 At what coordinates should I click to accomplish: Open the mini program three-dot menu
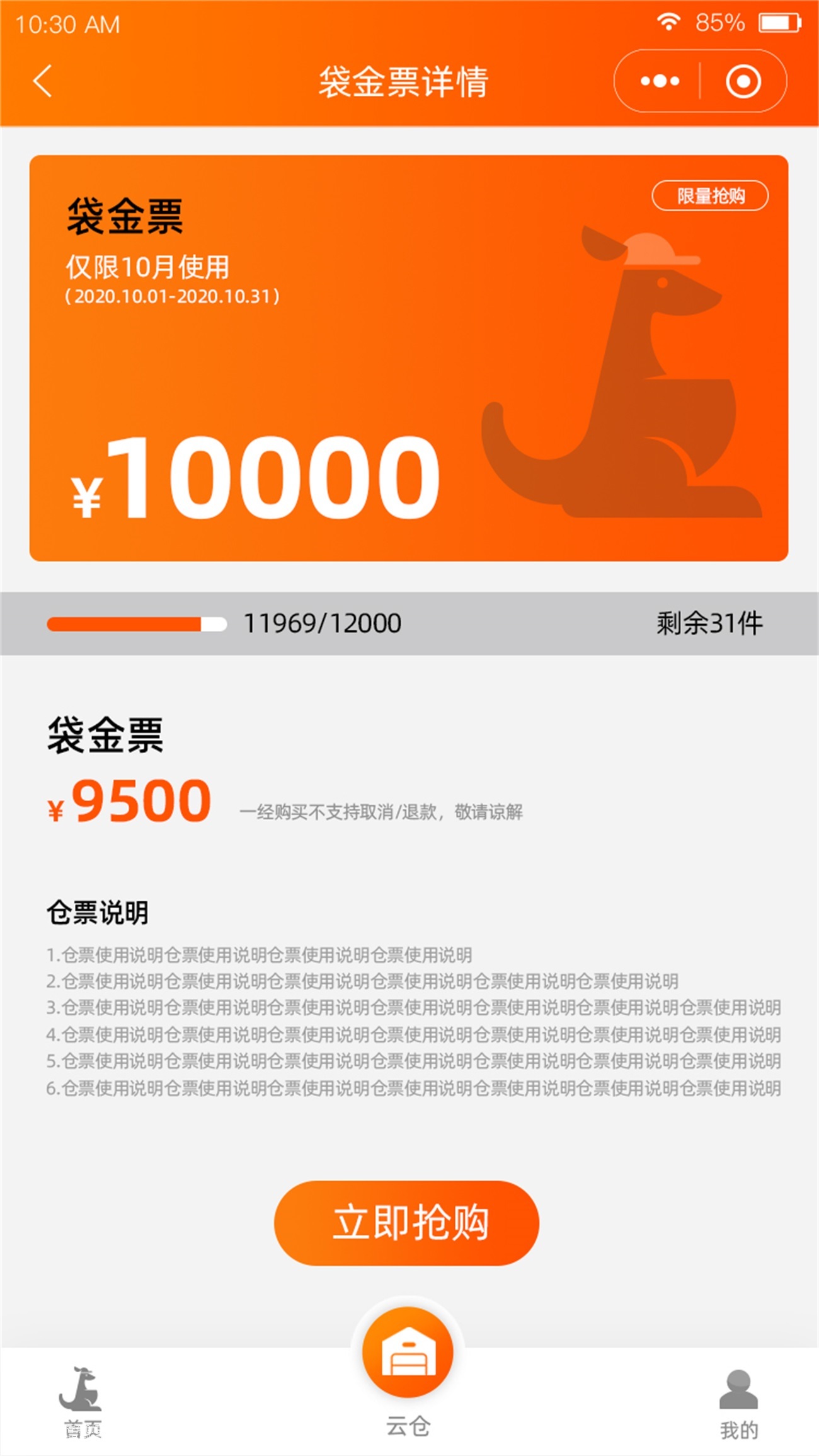tap(660, 81)
